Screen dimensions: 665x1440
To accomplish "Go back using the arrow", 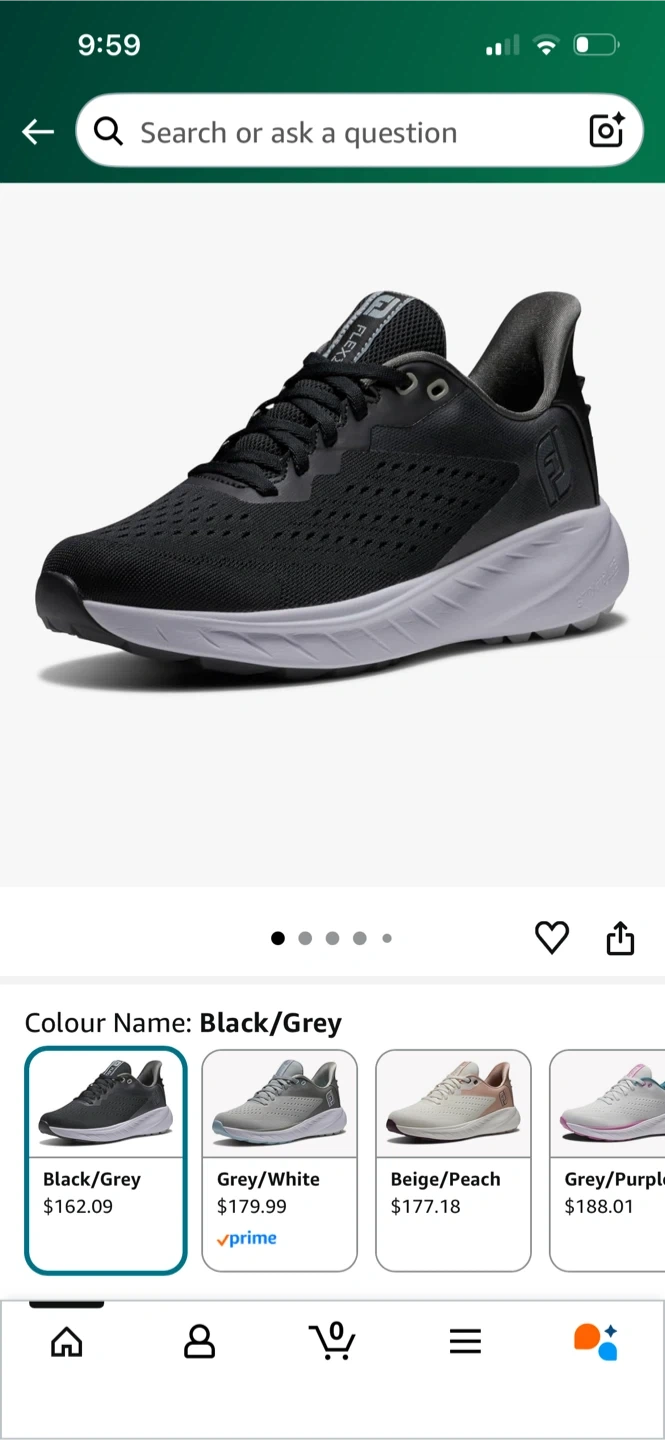I will pyautogui.click(x=38, y=131).
